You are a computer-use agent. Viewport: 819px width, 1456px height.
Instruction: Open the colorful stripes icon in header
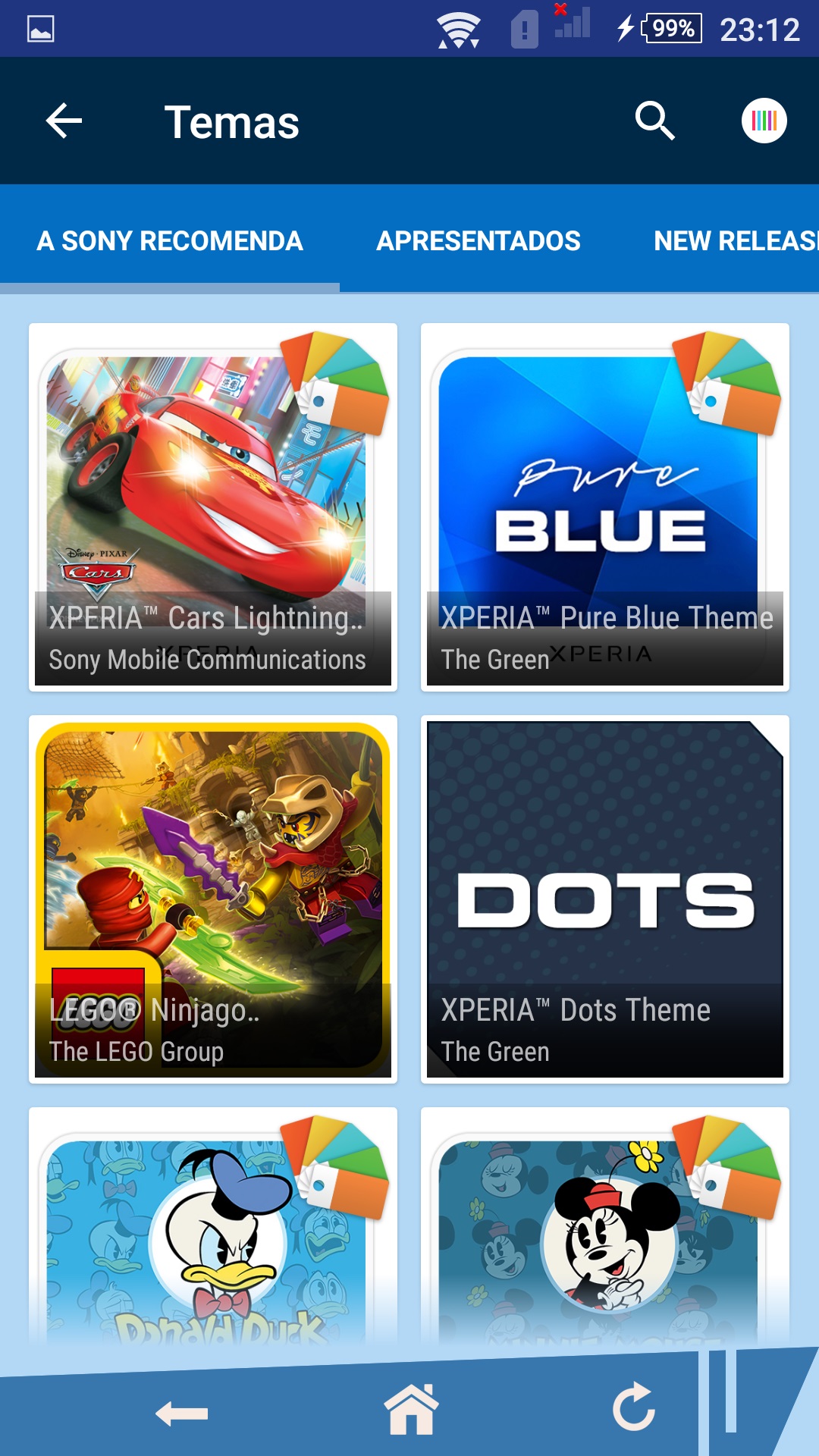pyautogui.click(x=764, y=121)
